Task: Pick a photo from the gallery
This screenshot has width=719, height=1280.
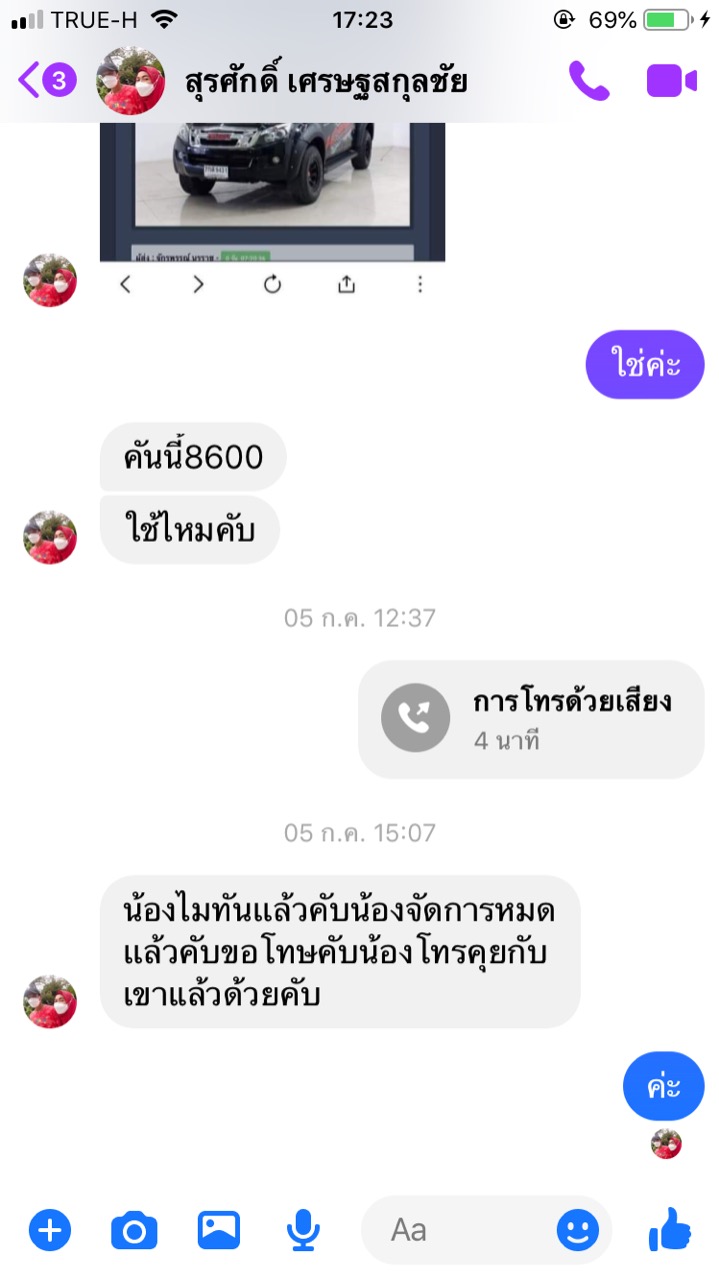Action: click(x=218, y=1229)
